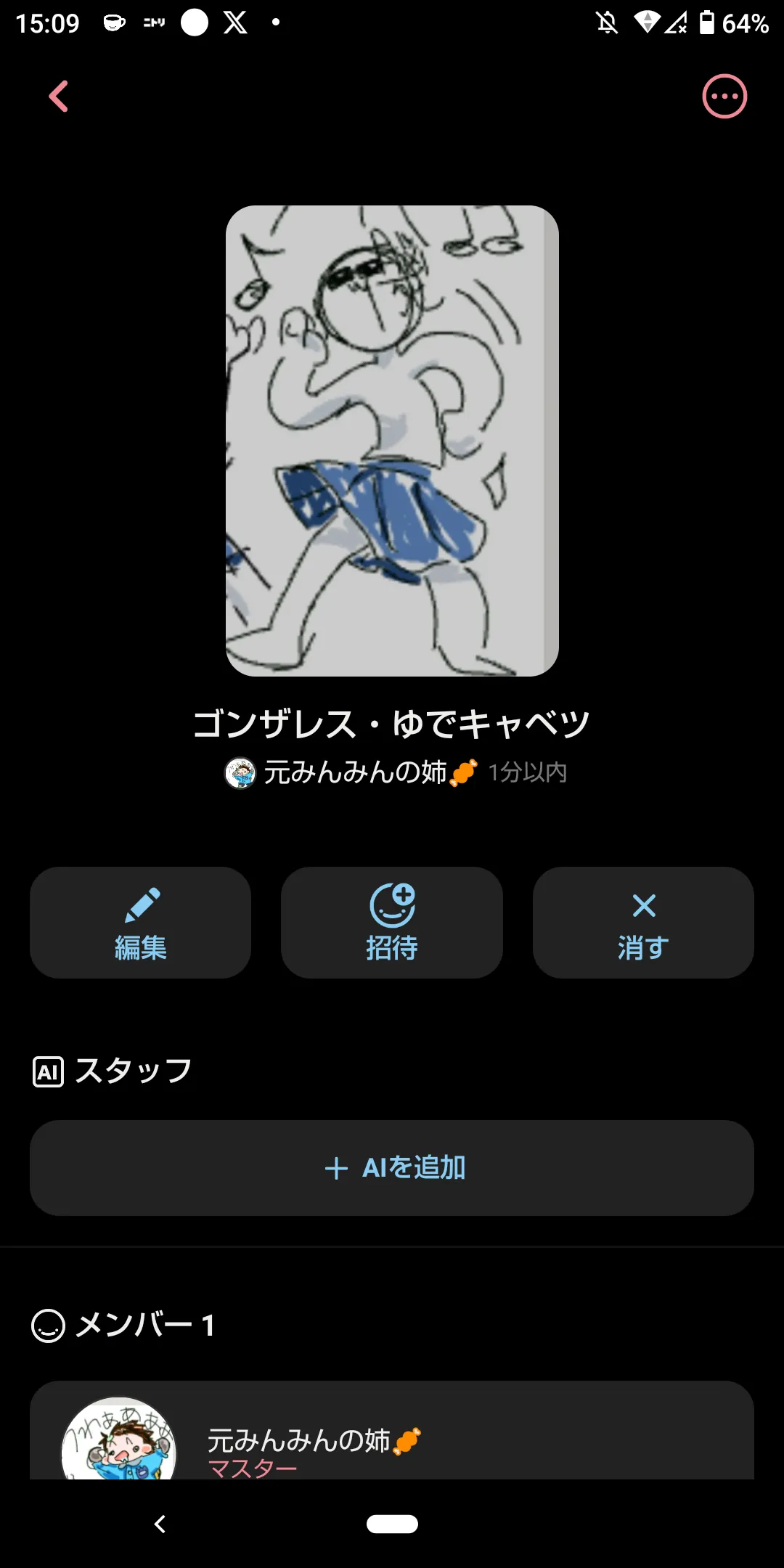Go to home via the navigation pill
This screenshot has height=1568, width=784.
[x=392, y=1524]
